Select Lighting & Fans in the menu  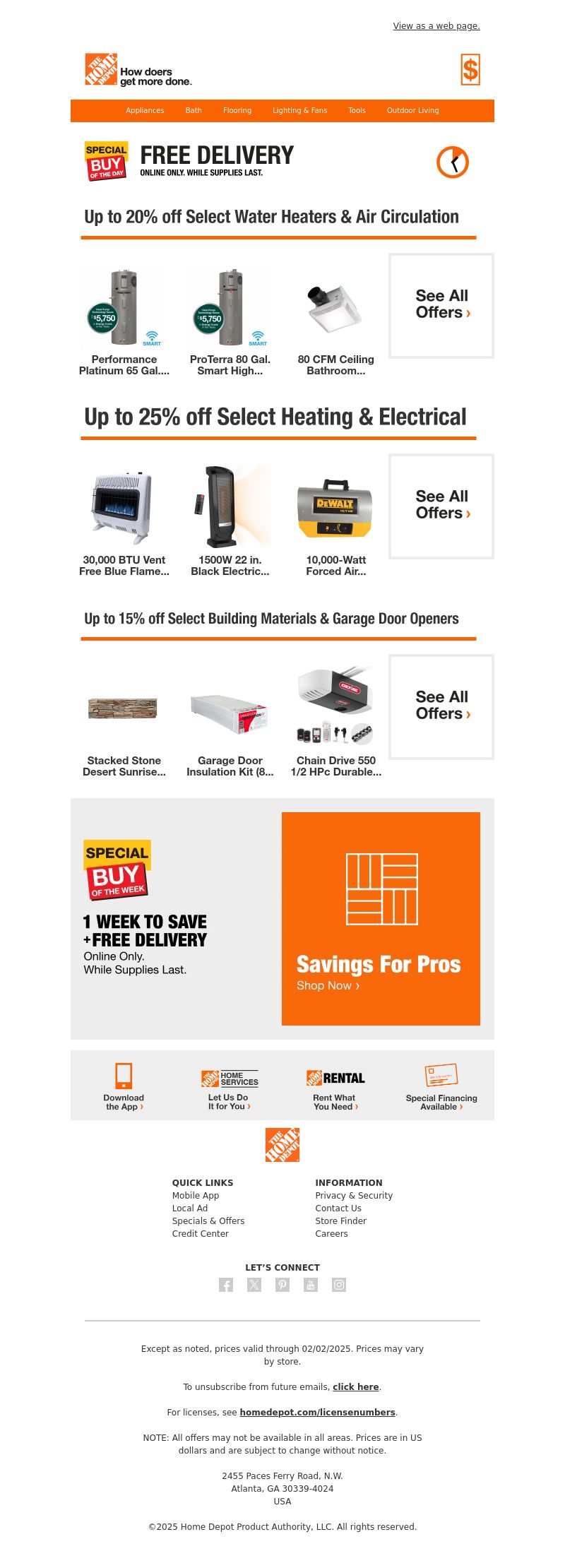point(299,110)
